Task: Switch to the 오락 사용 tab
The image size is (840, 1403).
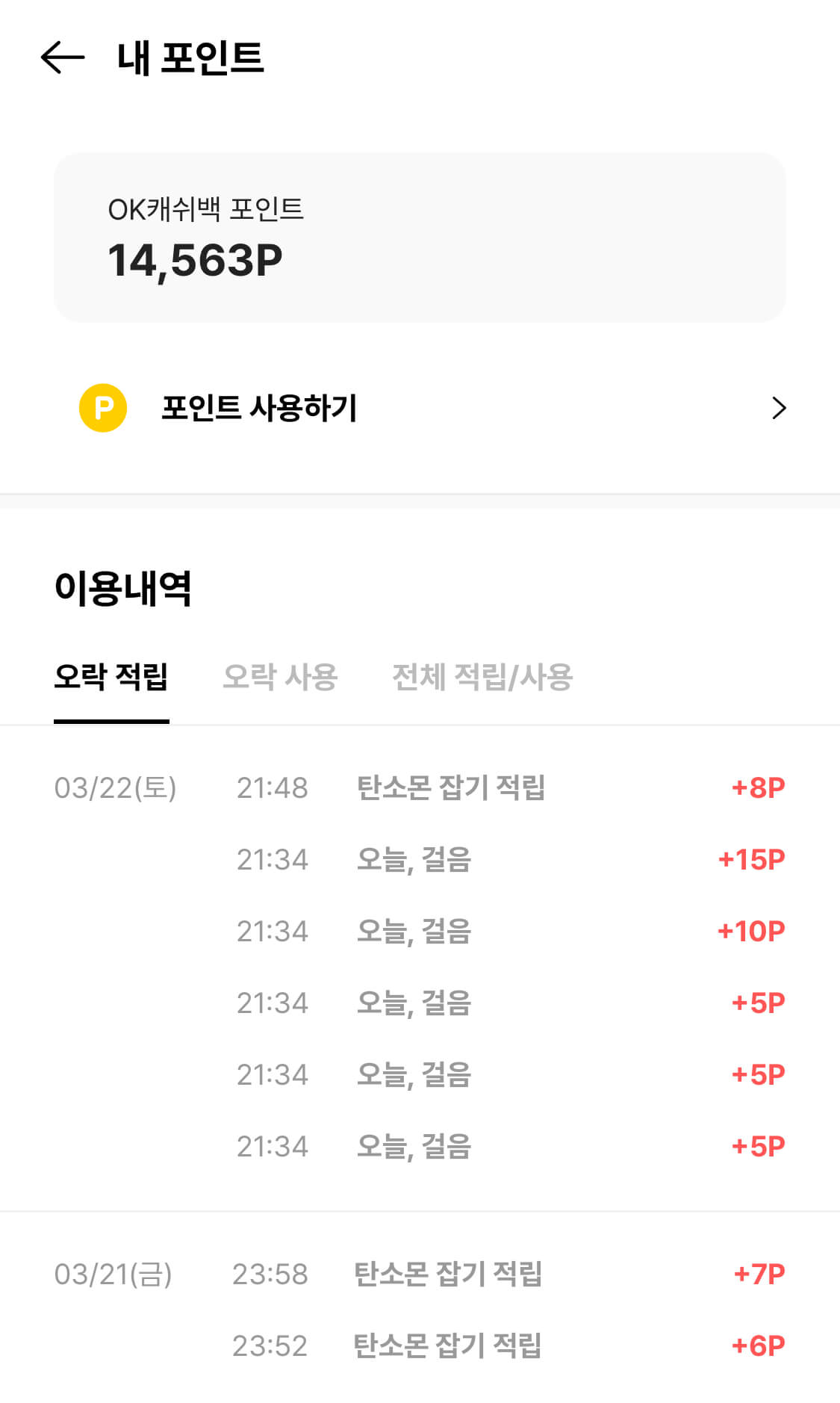Action: tap(281, 676)
